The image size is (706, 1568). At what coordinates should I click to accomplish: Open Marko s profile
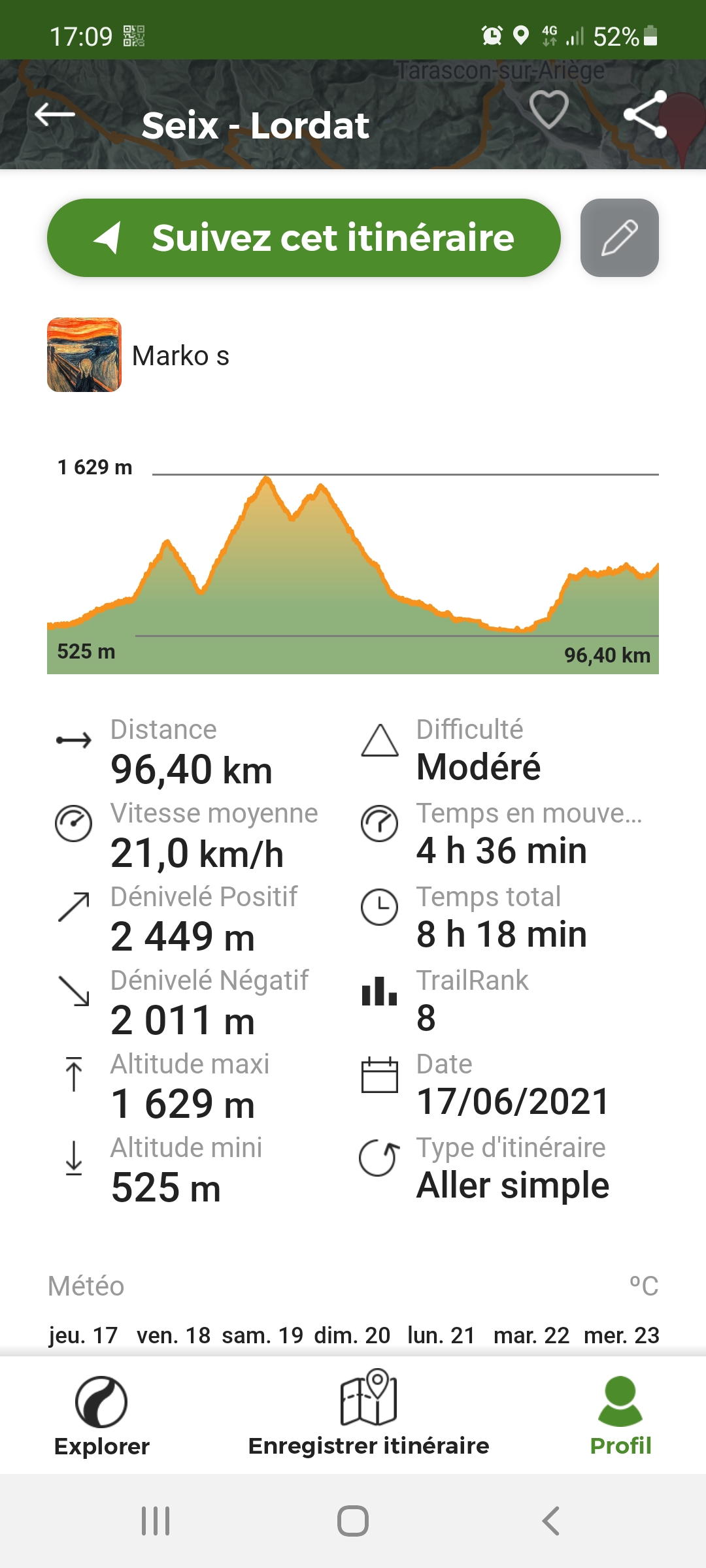tap(139, 355)
